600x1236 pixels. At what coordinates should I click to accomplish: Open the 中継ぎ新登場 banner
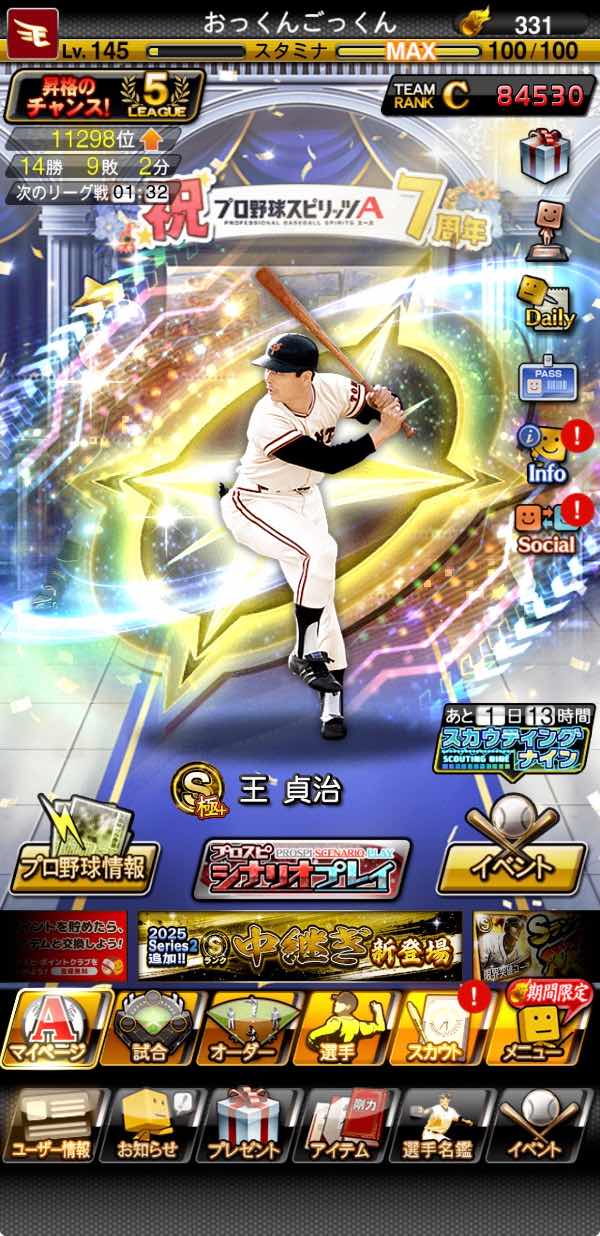[x=300, y=945]
